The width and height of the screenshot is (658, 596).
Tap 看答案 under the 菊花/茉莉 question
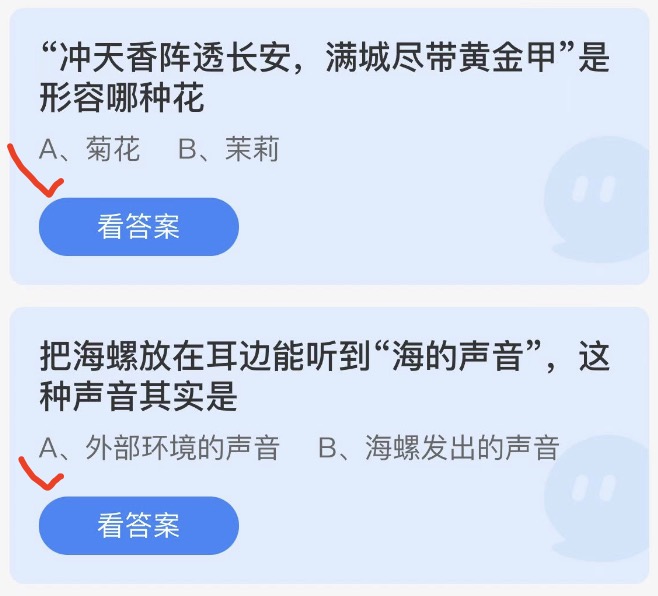pyautogui.click(x=138, y=227)
